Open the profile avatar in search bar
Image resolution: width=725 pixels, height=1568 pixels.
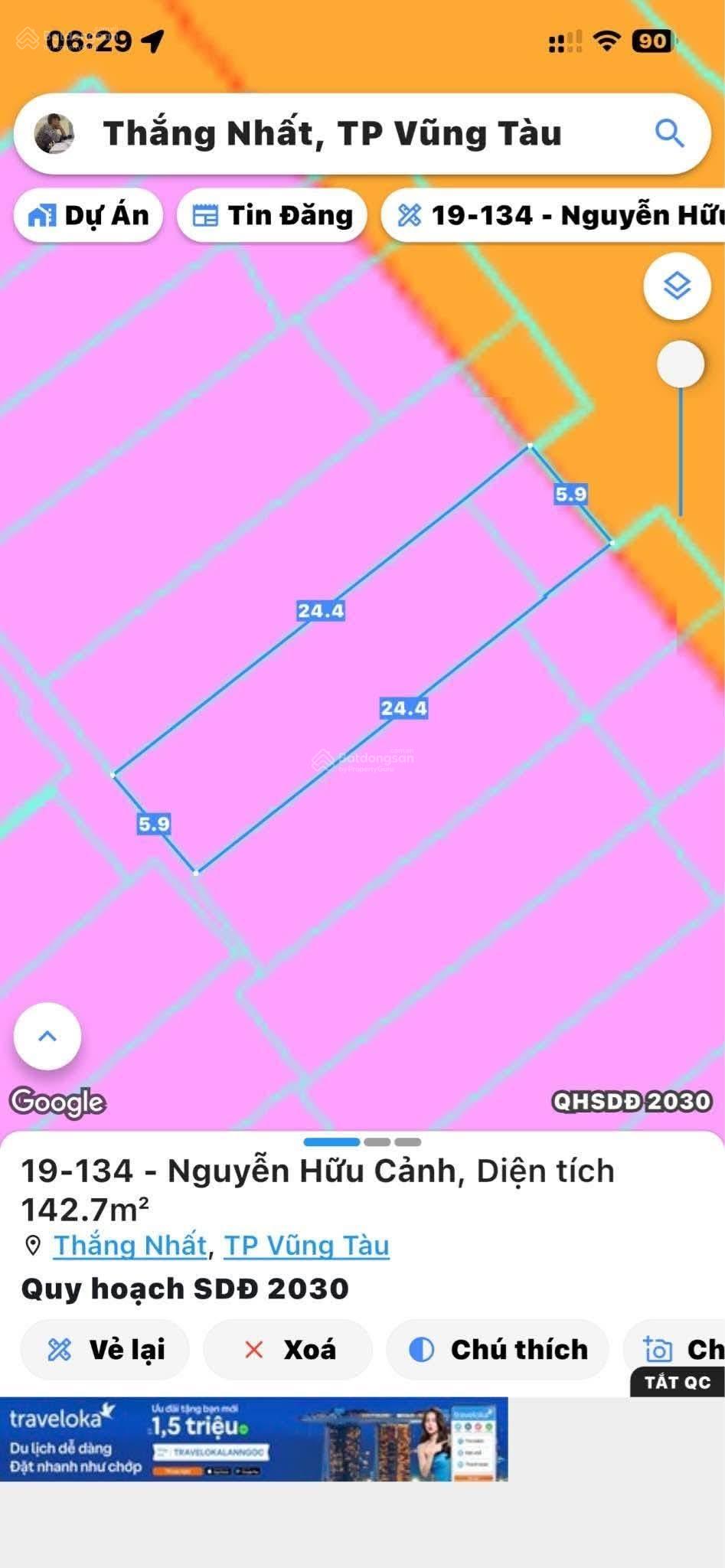tap(54, 134)
